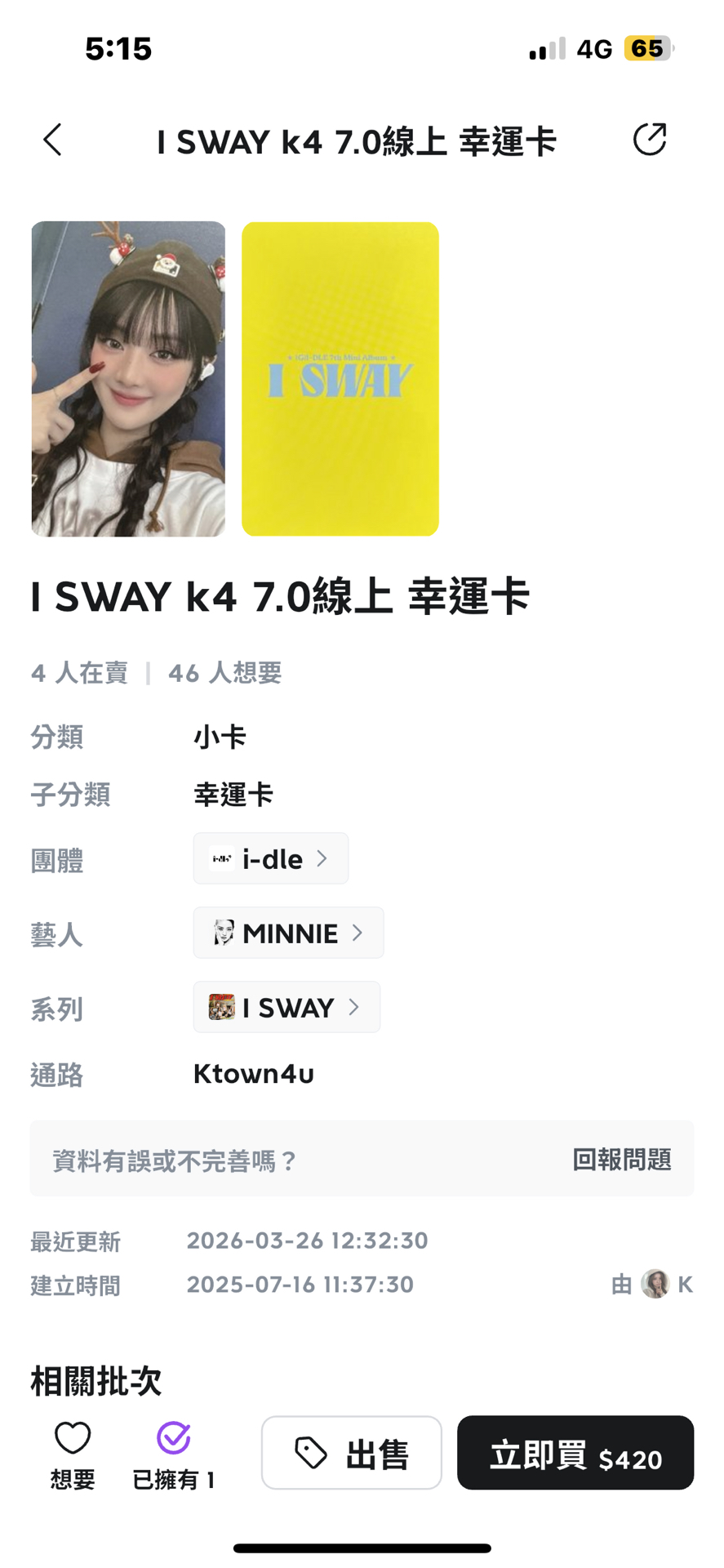Tap the i-dle group logo icon
Image resolution: width=724 pixels, height=1568 pixels.
click(x=220, y=858)
